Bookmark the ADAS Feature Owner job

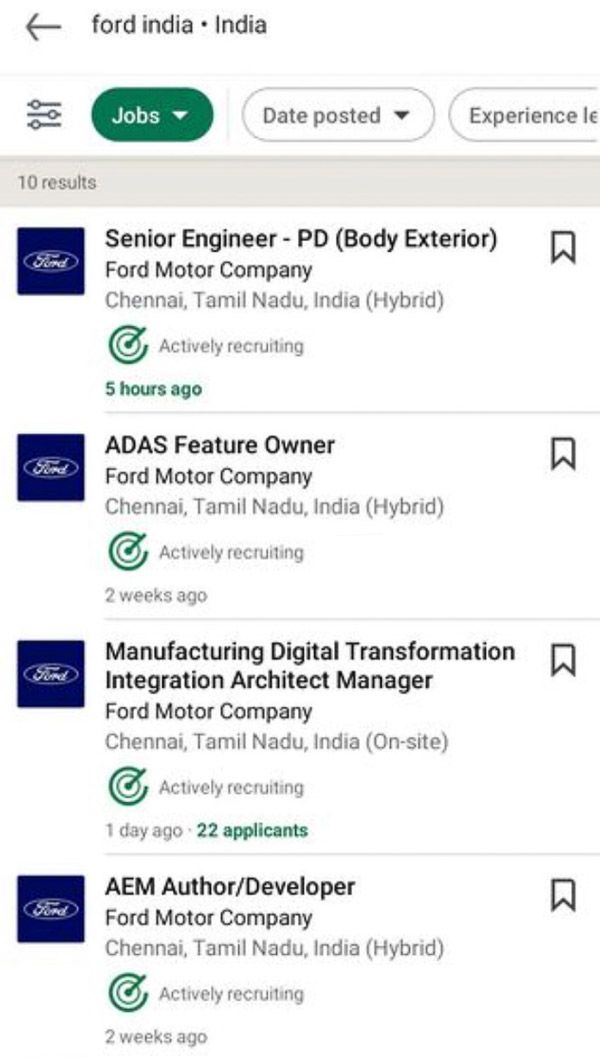564,453
